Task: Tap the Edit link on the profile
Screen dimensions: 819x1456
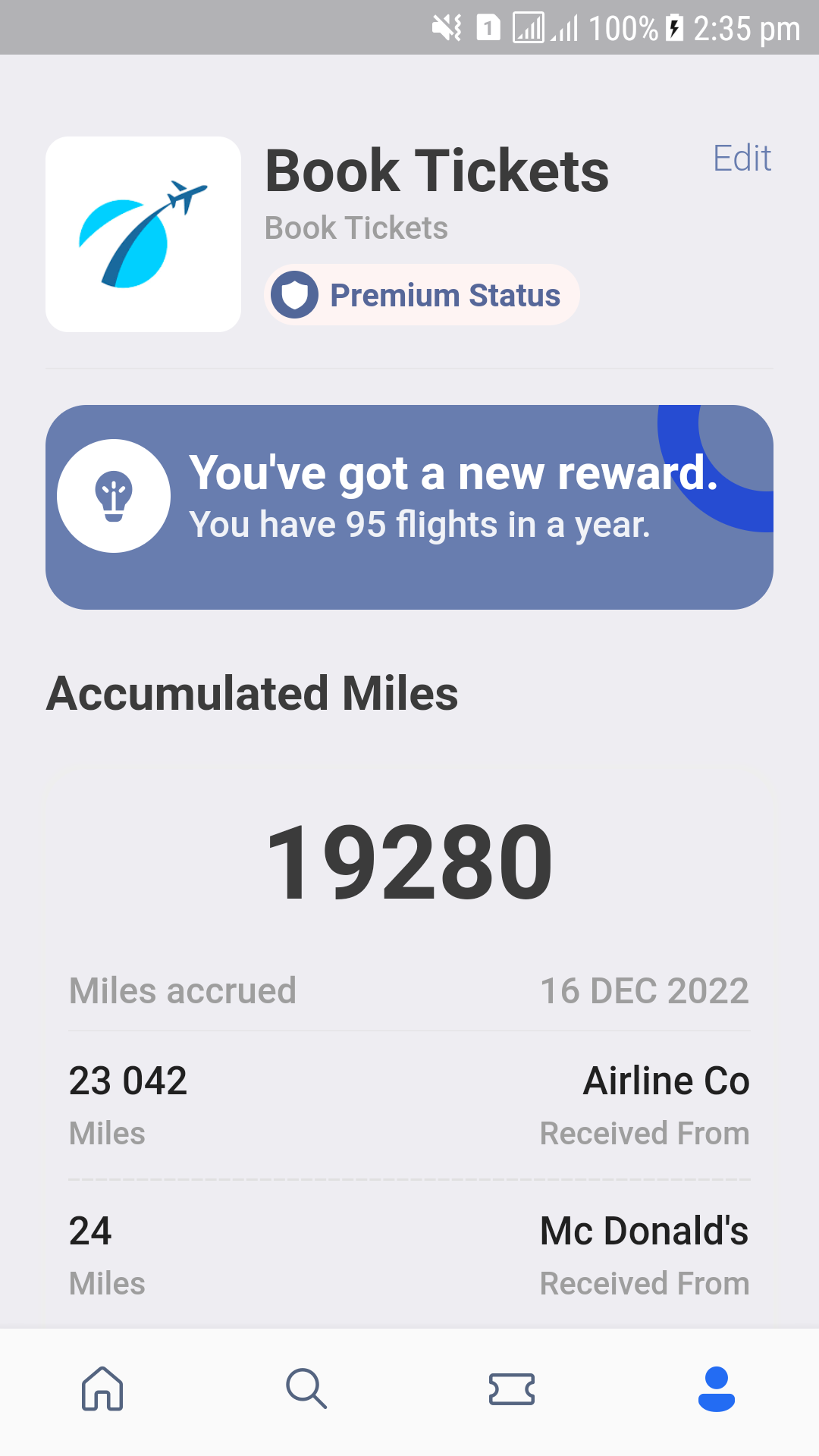Action: 742,158
